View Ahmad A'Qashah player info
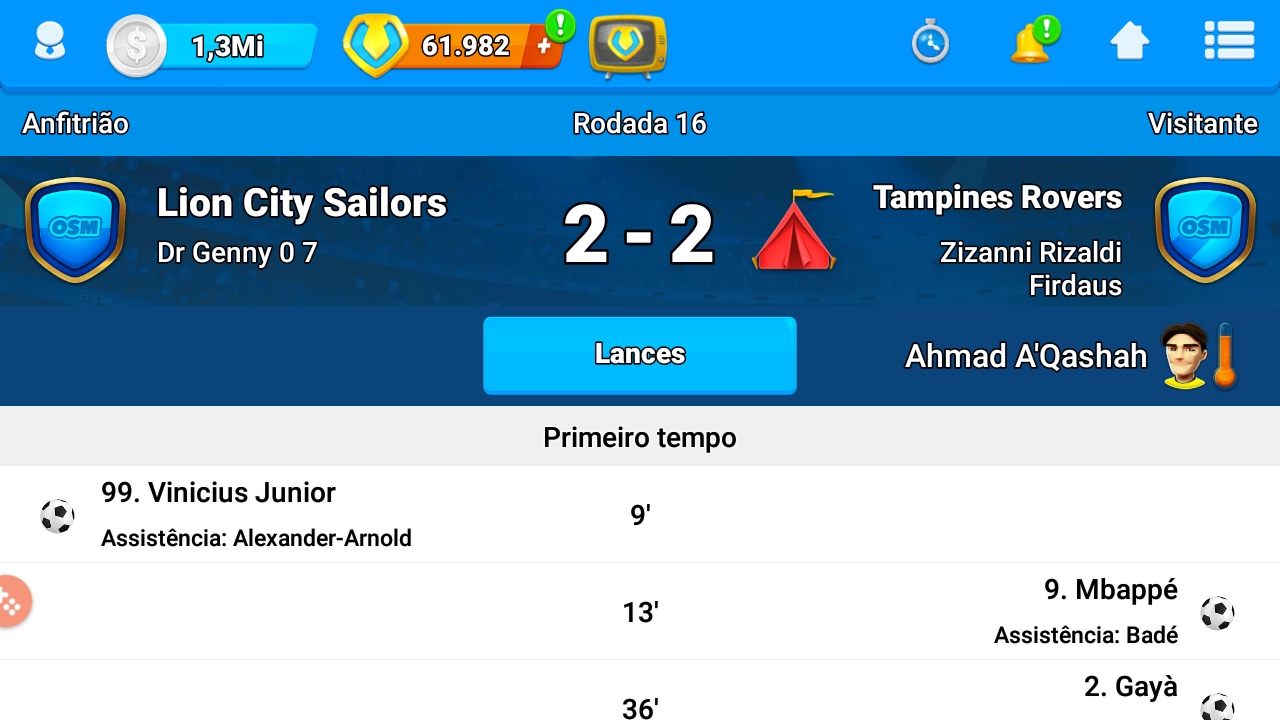The height and width of the screenshot is (720, 1280). click(x=1027, y=357)
